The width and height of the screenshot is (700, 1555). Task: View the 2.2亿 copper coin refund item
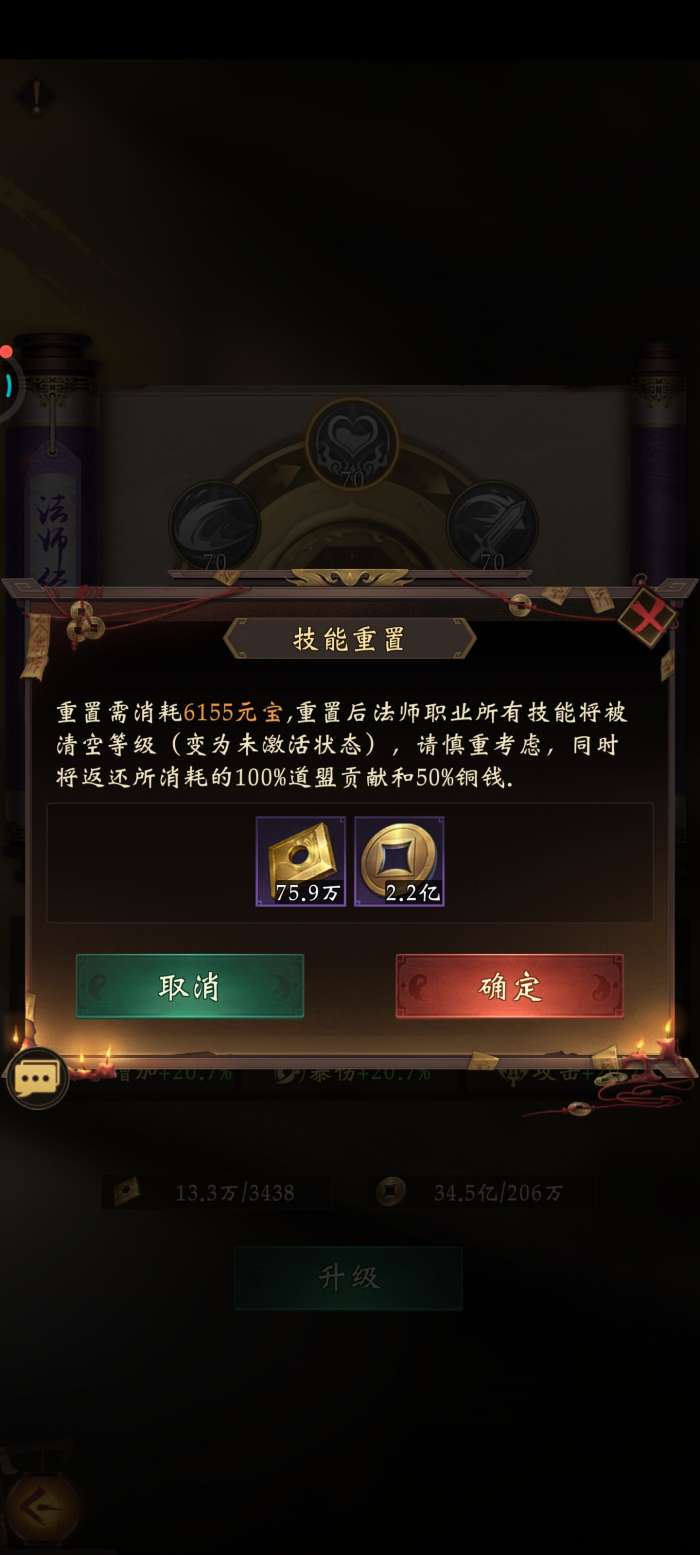pos(399,861)
